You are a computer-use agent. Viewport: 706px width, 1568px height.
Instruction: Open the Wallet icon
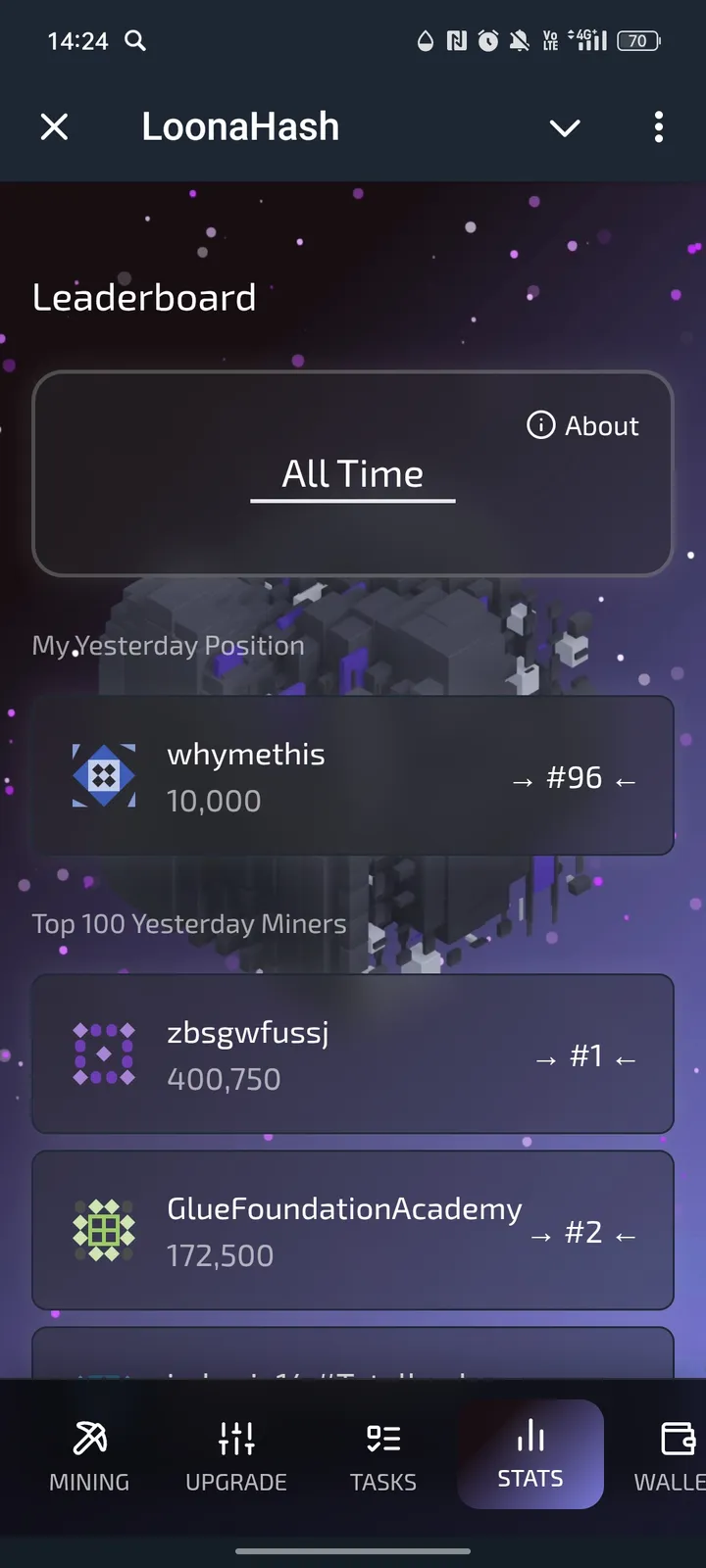pyautogui.click(x=676, y=1439)
